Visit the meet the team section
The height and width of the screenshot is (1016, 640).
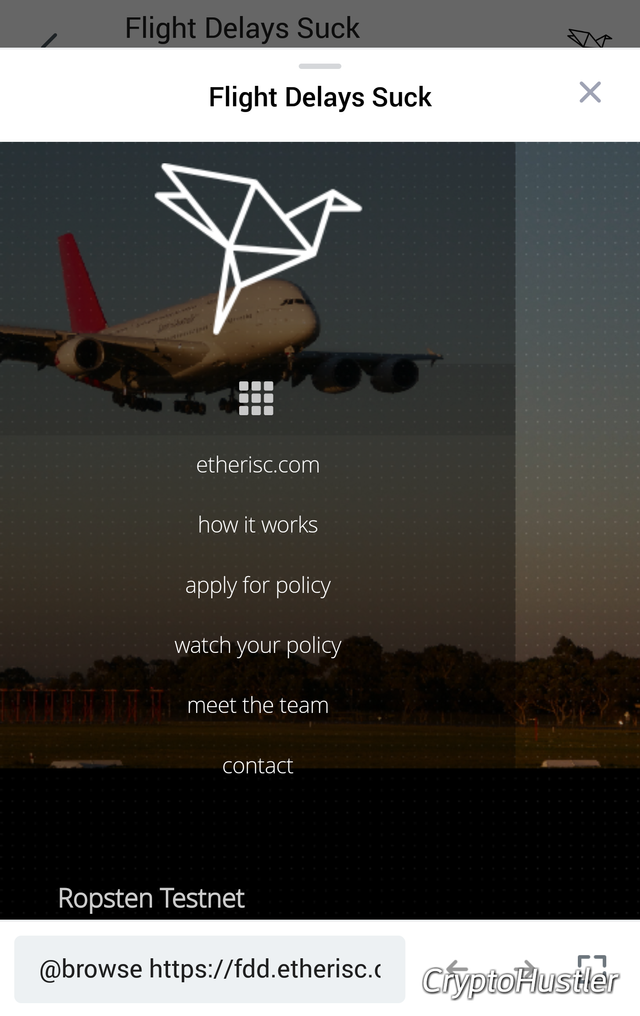click(258, 705)
